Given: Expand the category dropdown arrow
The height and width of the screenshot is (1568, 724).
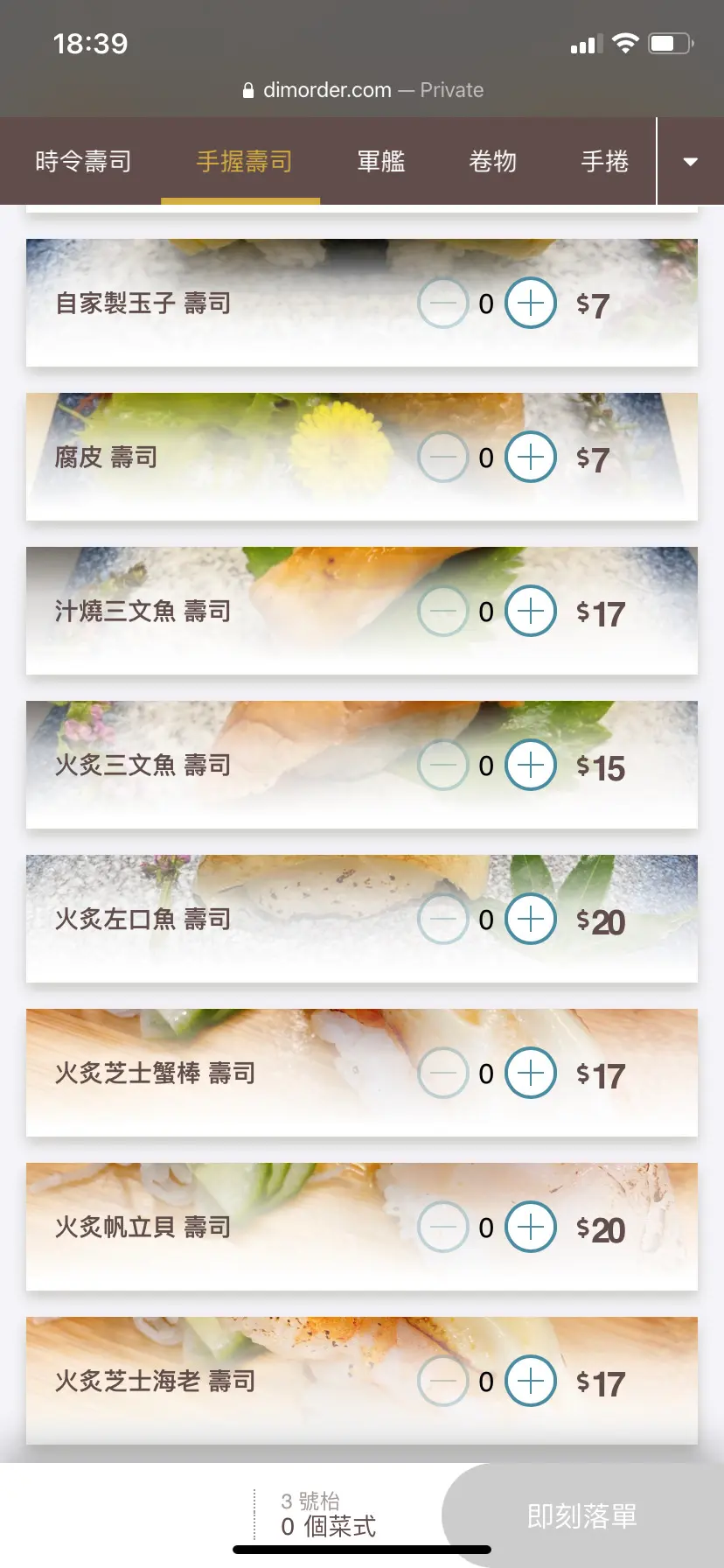Looking at the screenshot, I should point(690,162).
